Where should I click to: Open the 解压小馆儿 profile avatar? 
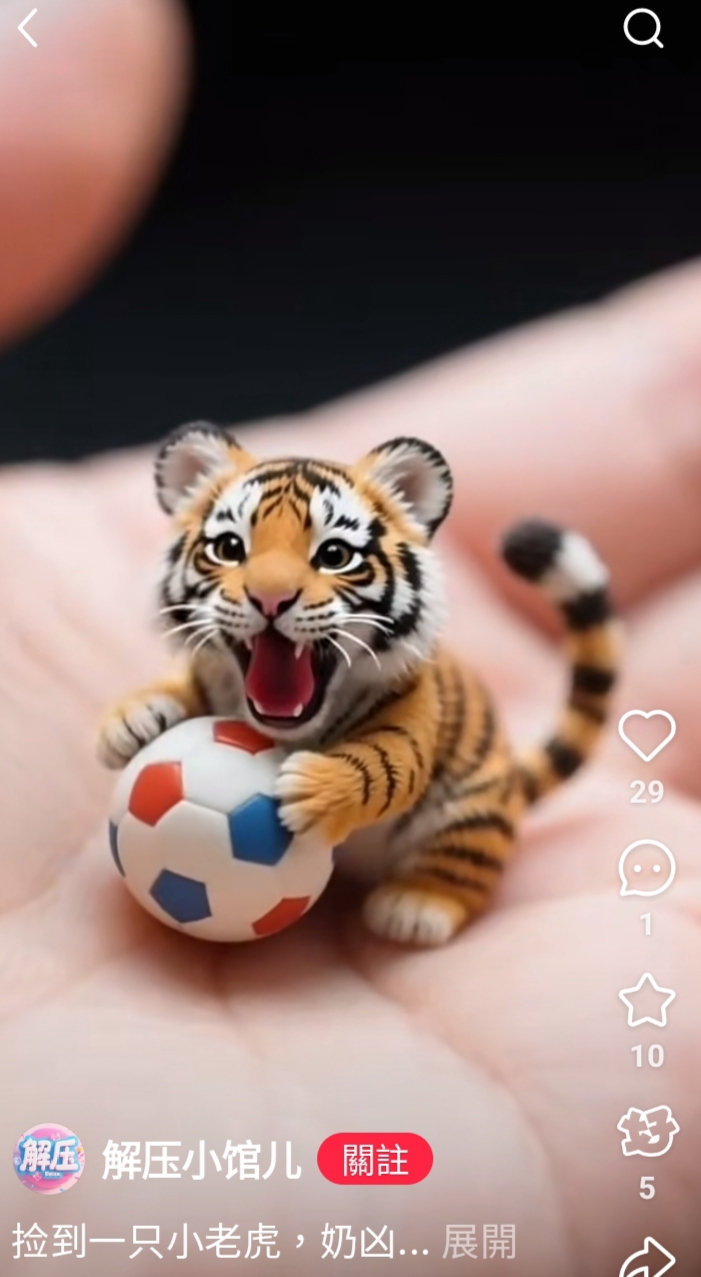tap(48, 1159)
